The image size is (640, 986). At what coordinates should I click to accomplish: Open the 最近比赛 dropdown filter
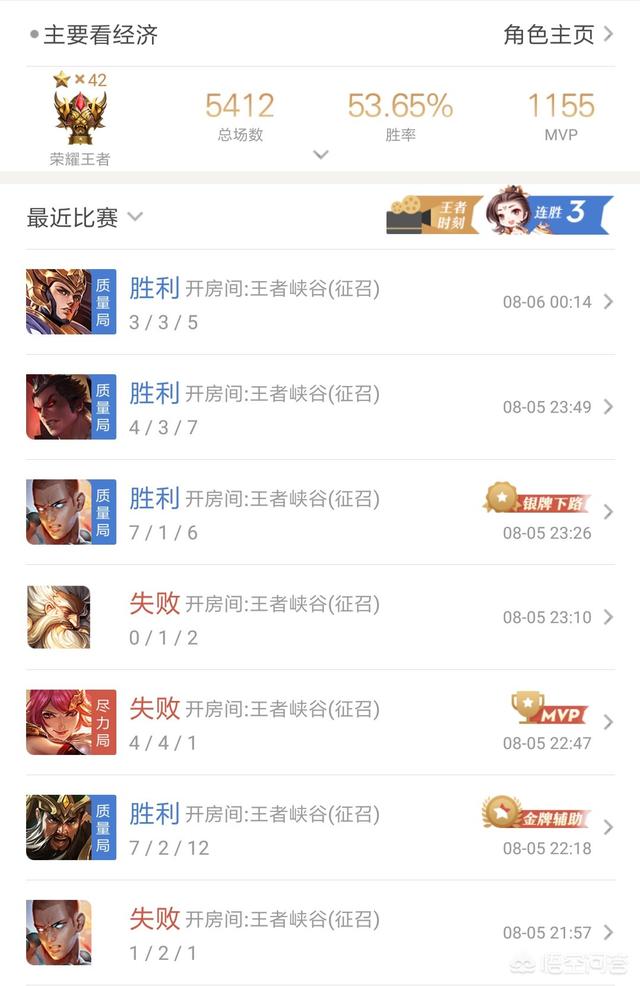point(85,217)
